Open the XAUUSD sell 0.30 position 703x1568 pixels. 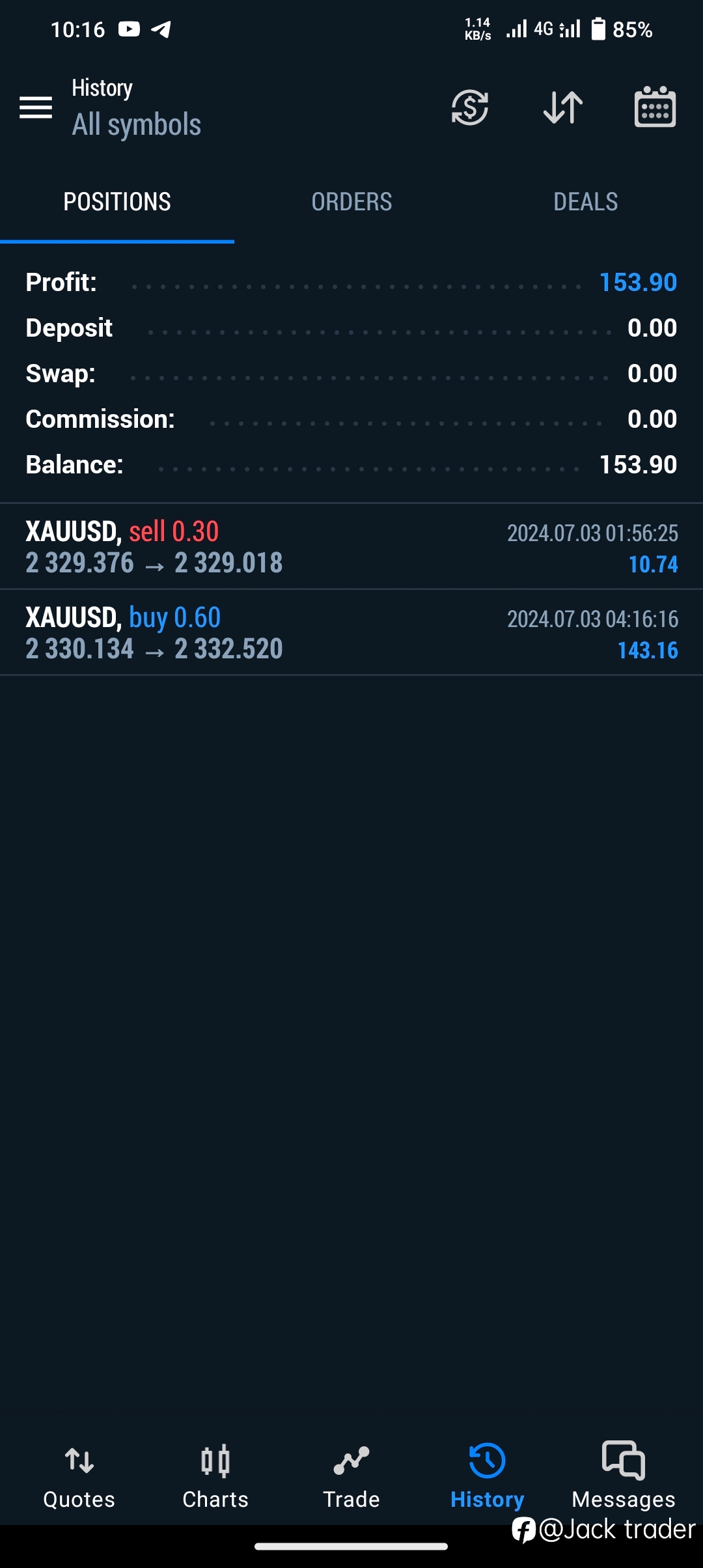click(351, 547)
